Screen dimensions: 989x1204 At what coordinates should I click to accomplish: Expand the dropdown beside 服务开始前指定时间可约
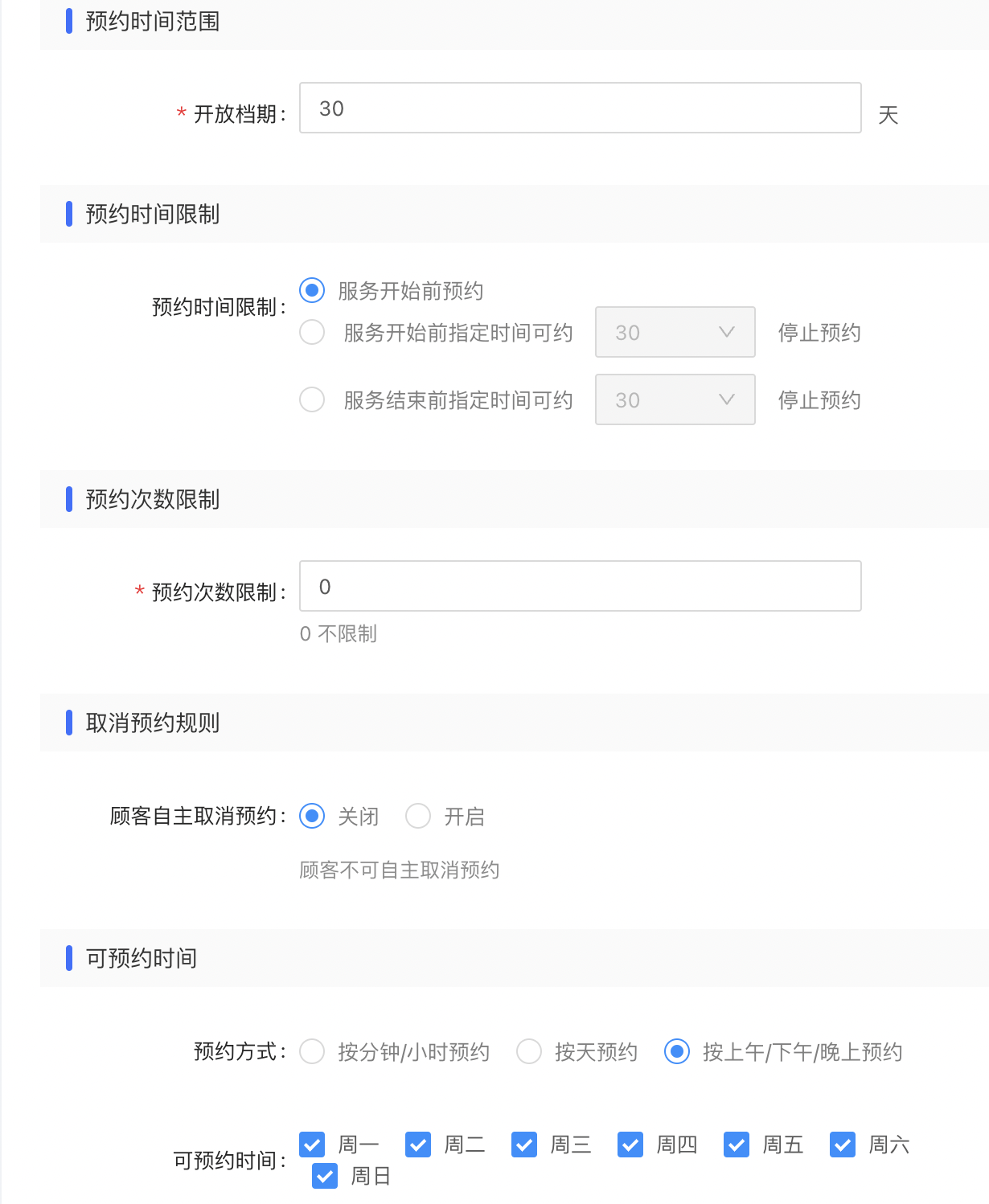pyautogui.click(x=675, y=332)
